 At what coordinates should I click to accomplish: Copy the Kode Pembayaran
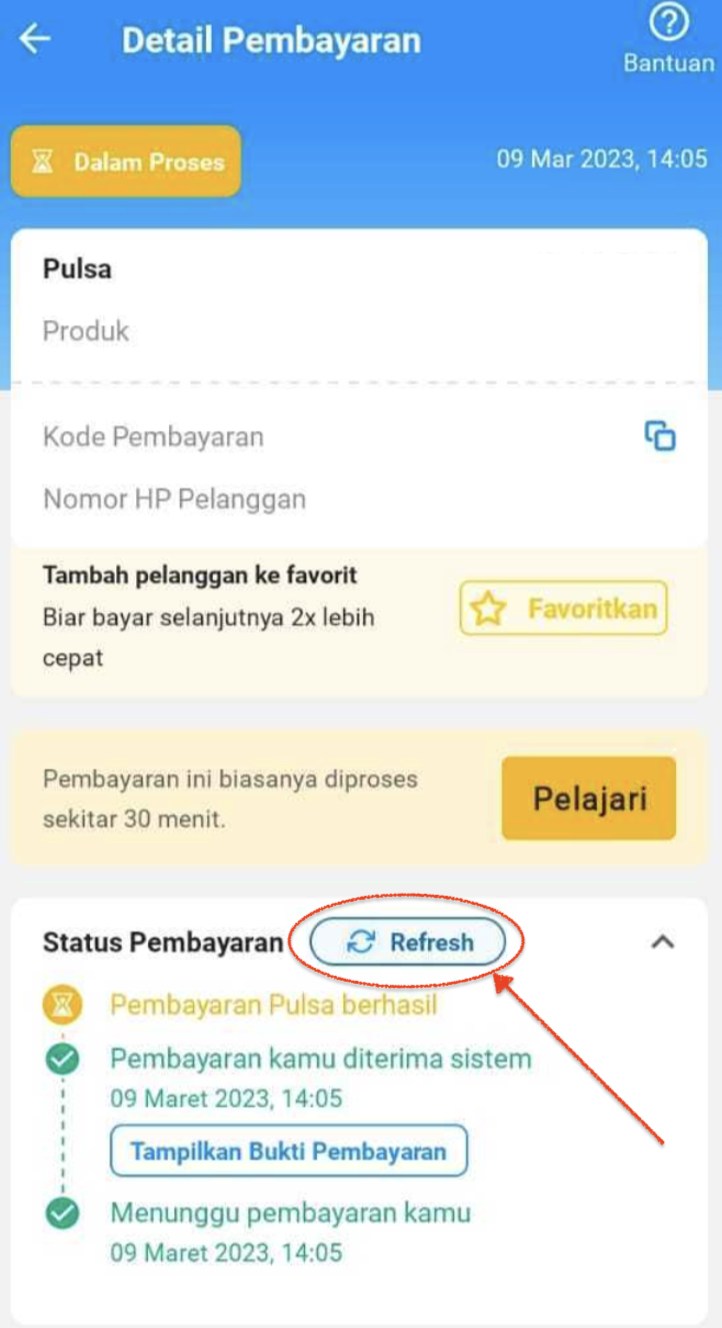pos(660,436)
